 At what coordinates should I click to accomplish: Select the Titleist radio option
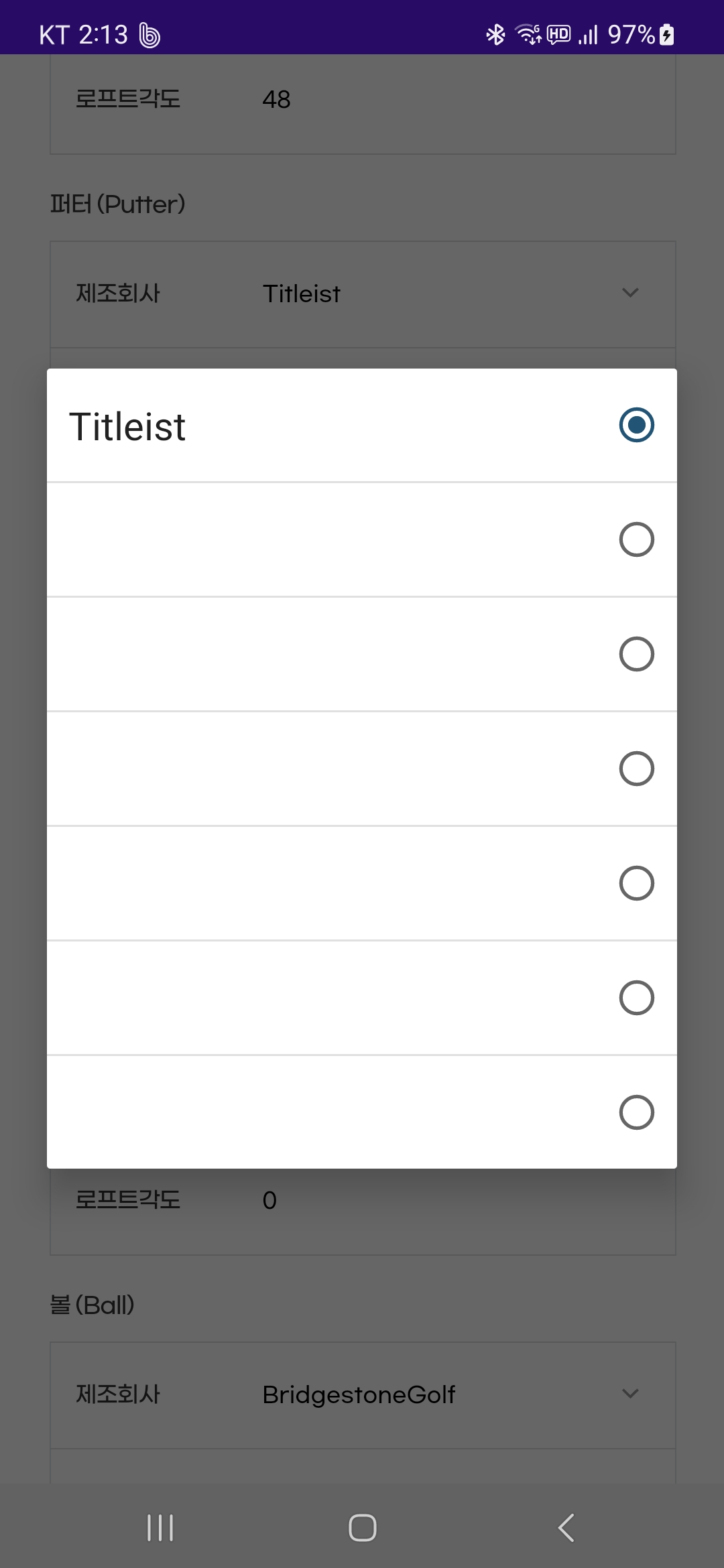[362, 426]
